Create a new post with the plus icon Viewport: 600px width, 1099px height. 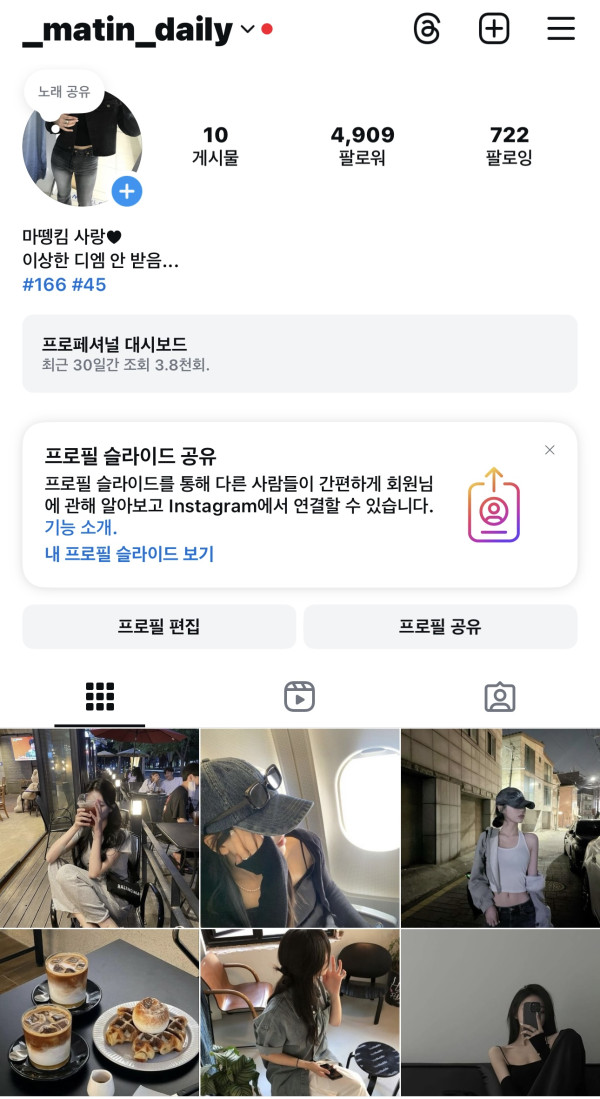tap(494, 29)
